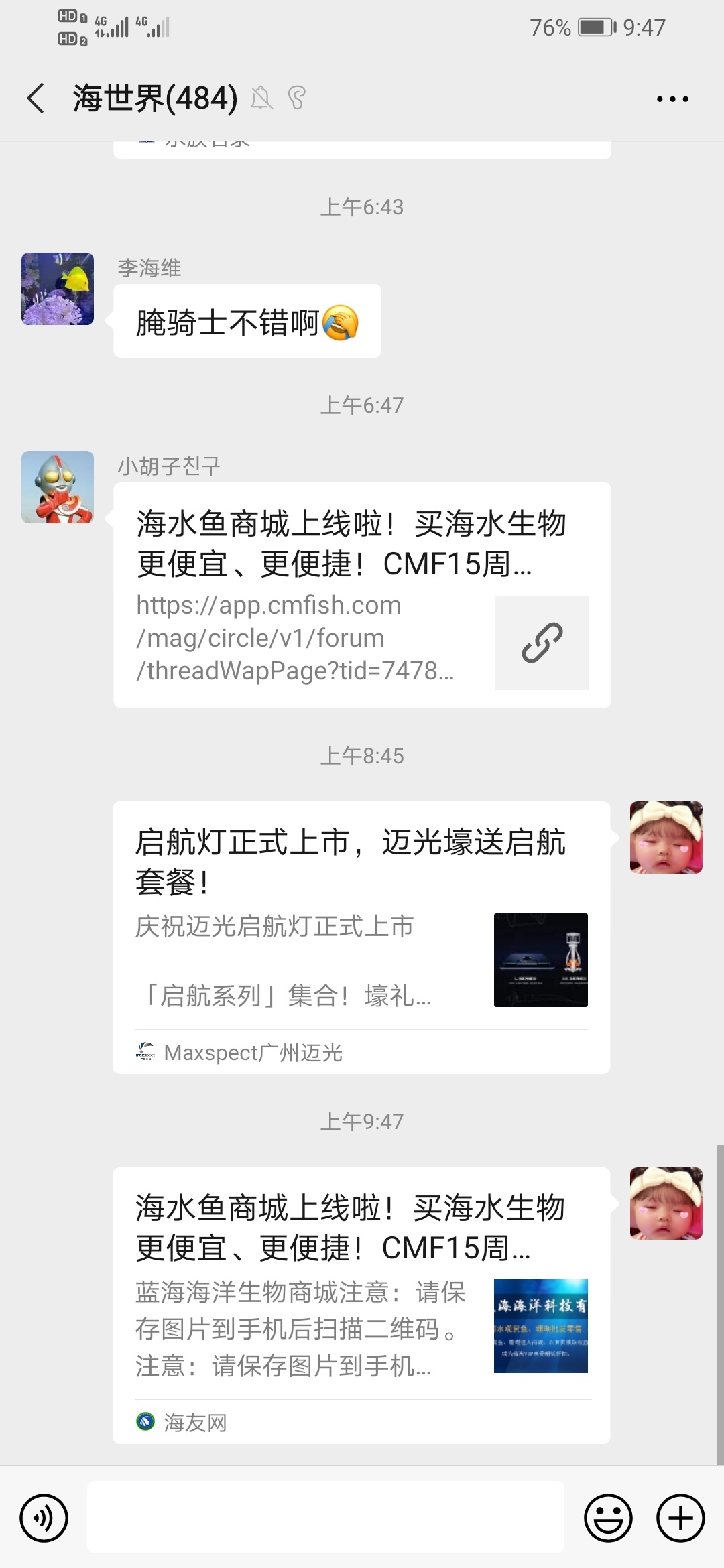Switch to voice message input
This screenshot has width=724, height=1568.
pyautogui.click(x=44, y=1518)
